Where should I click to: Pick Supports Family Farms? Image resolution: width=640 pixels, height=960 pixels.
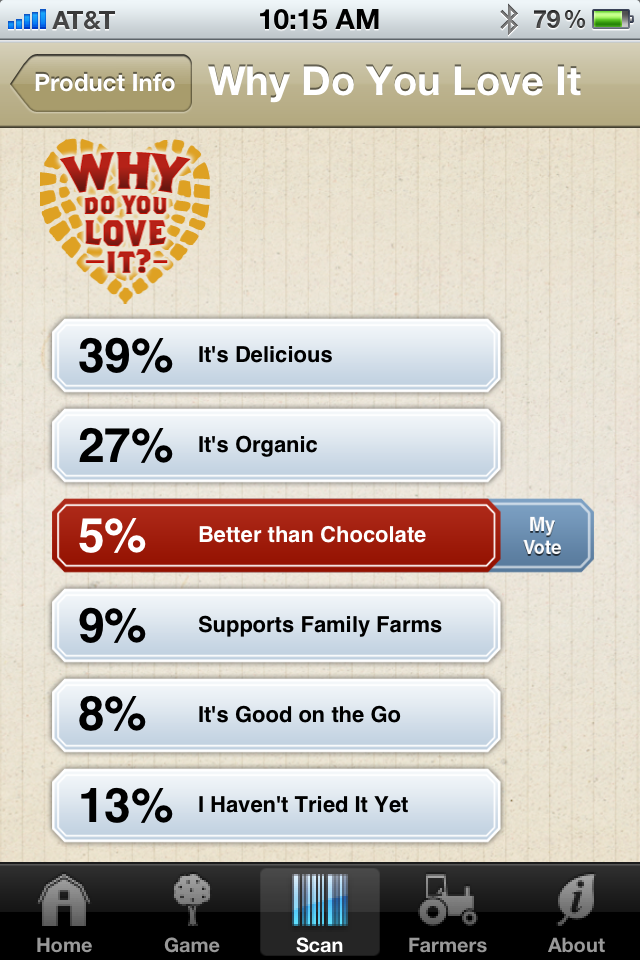pos(276,625)
